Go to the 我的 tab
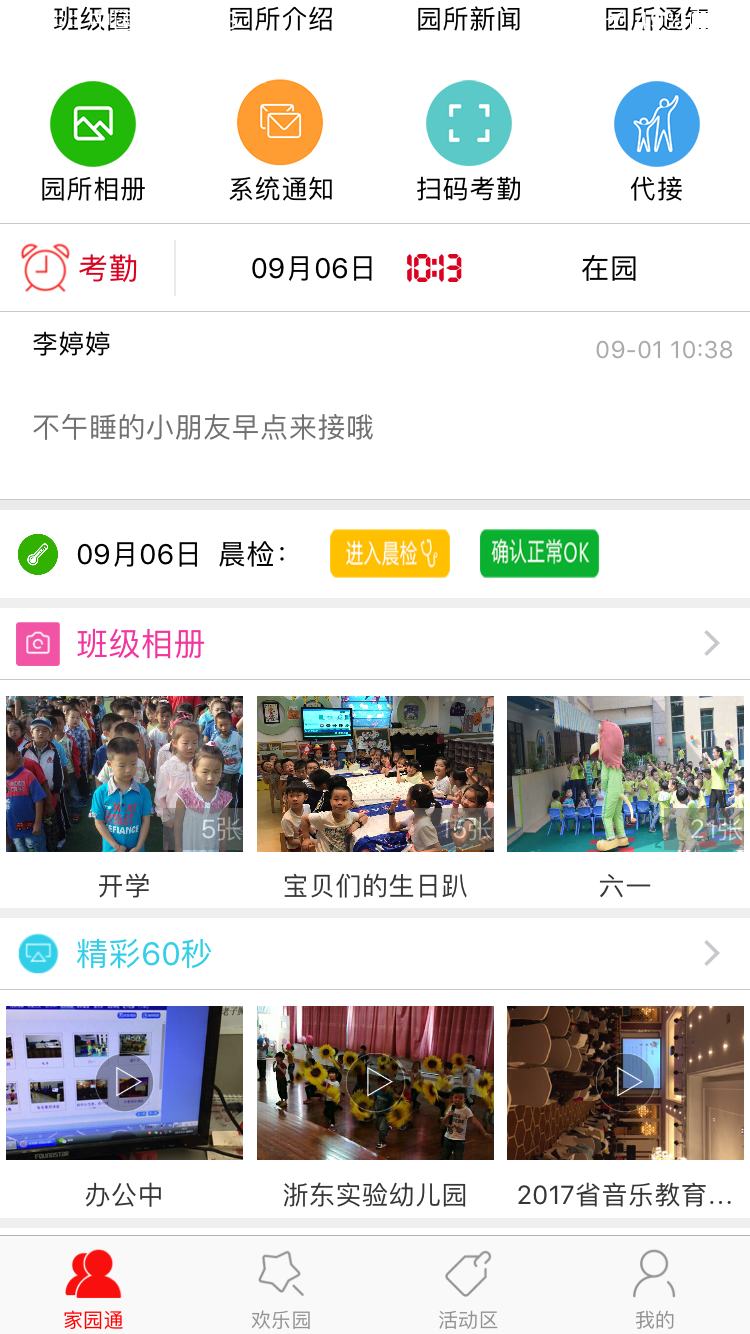Screen dimensions: 750x1334 point(655,1290)
